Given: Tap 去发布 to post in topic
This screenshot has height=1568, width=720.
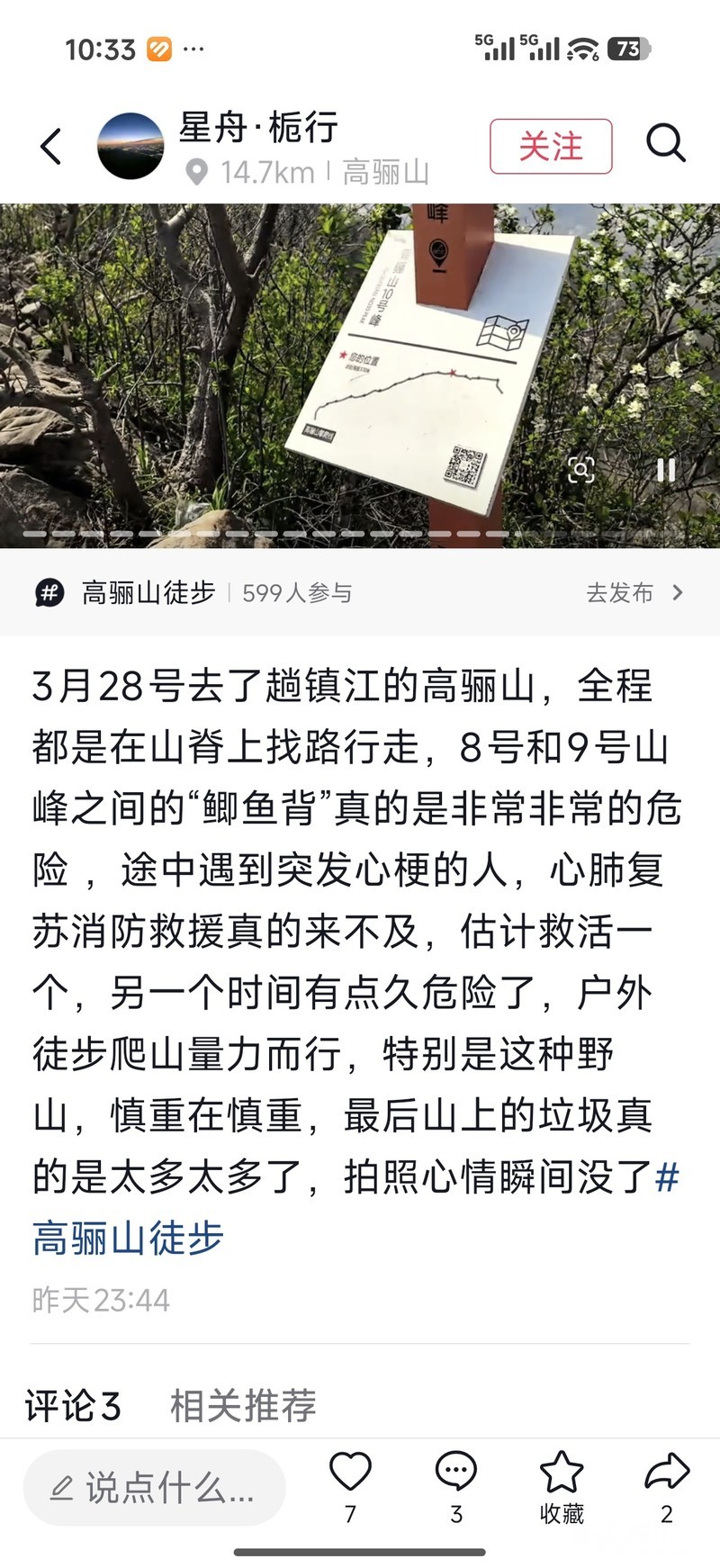Looking at the screenshot, I should click(634, 592).
